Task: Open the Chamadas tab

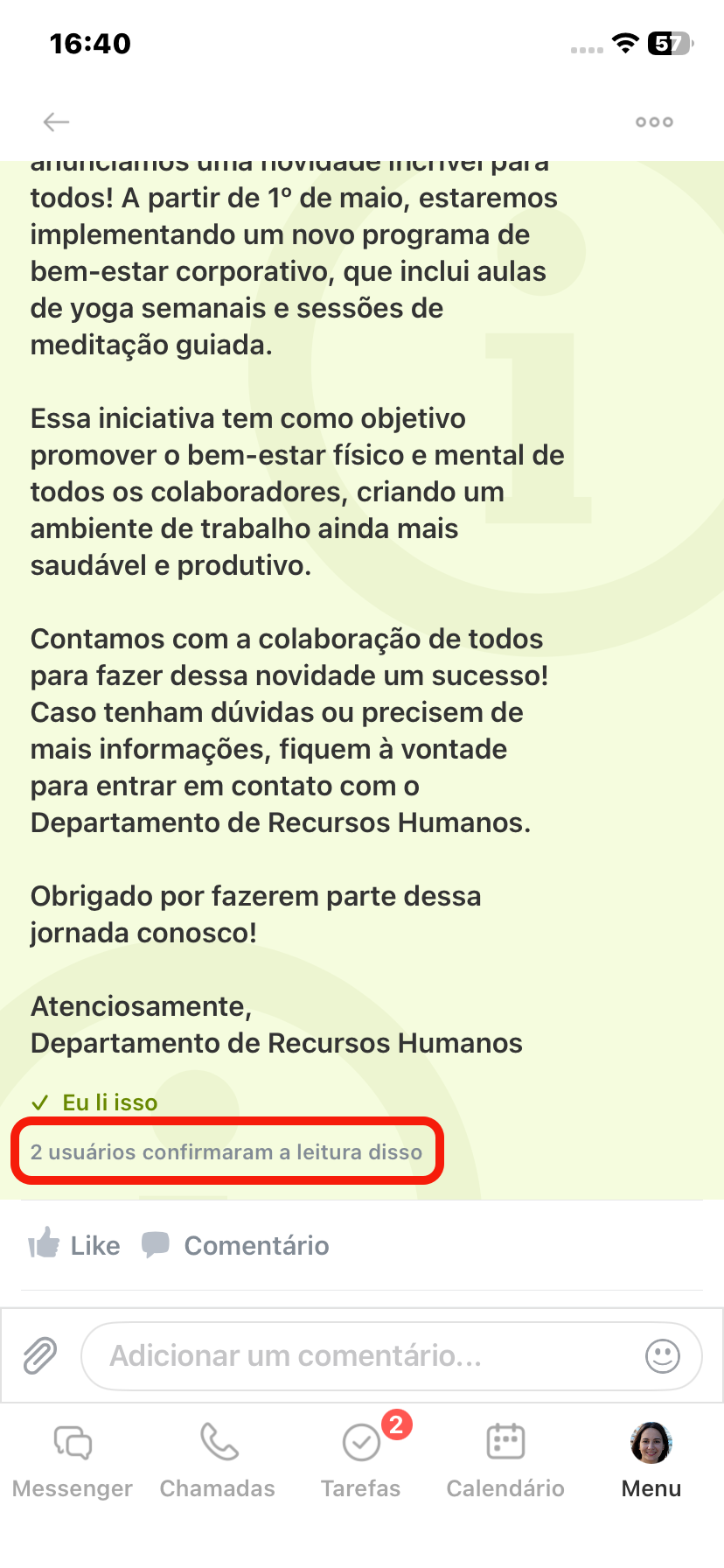Action: tap(218, 1458)
